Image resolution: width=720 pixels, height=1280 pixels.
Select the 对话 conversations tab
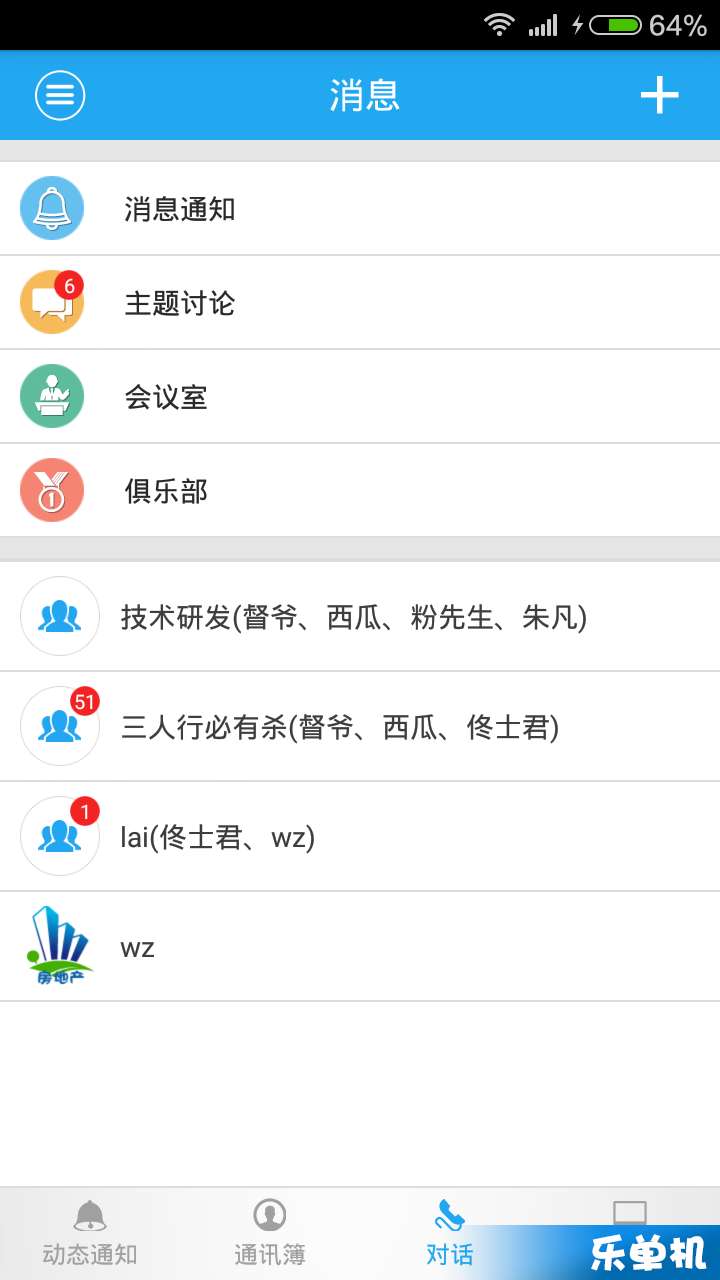click(x=450, y=1234)
